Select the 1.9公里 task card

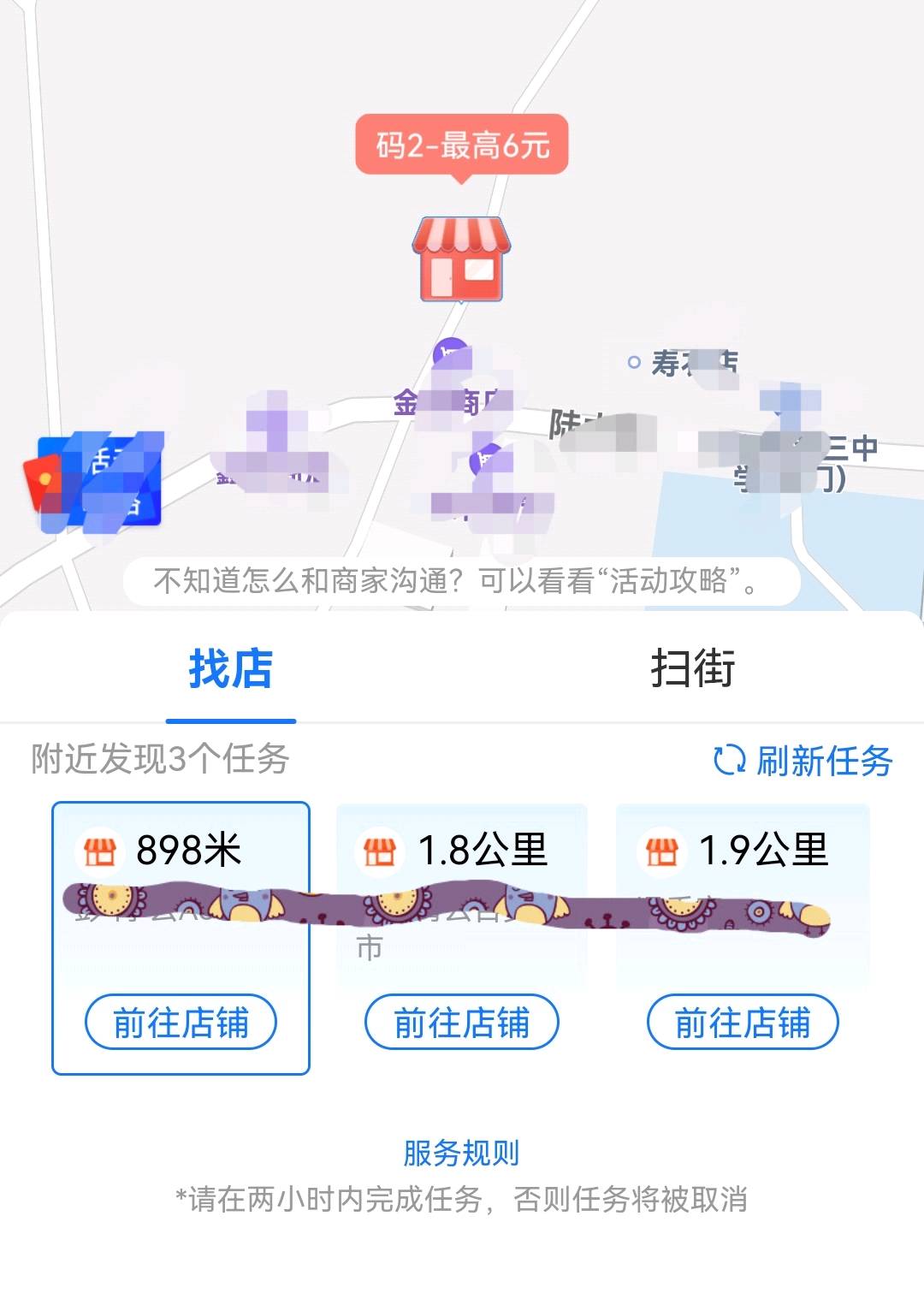click(x=742, y=890)
